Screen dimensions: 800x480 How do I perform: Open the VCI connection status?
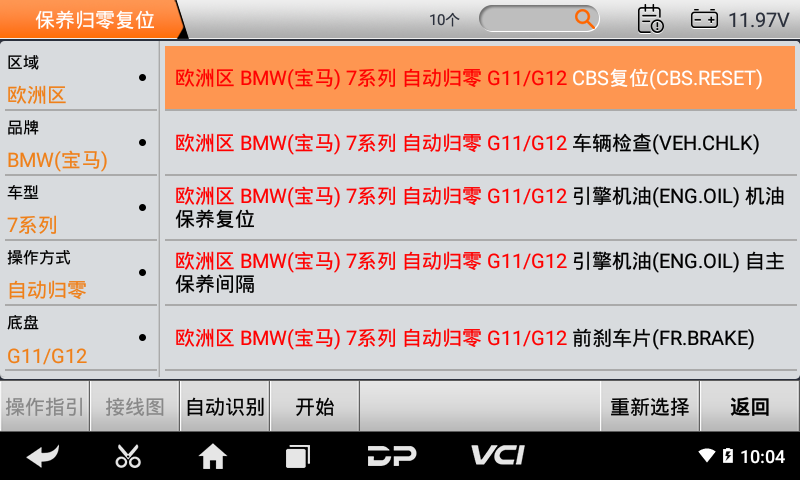click(497, 456)
